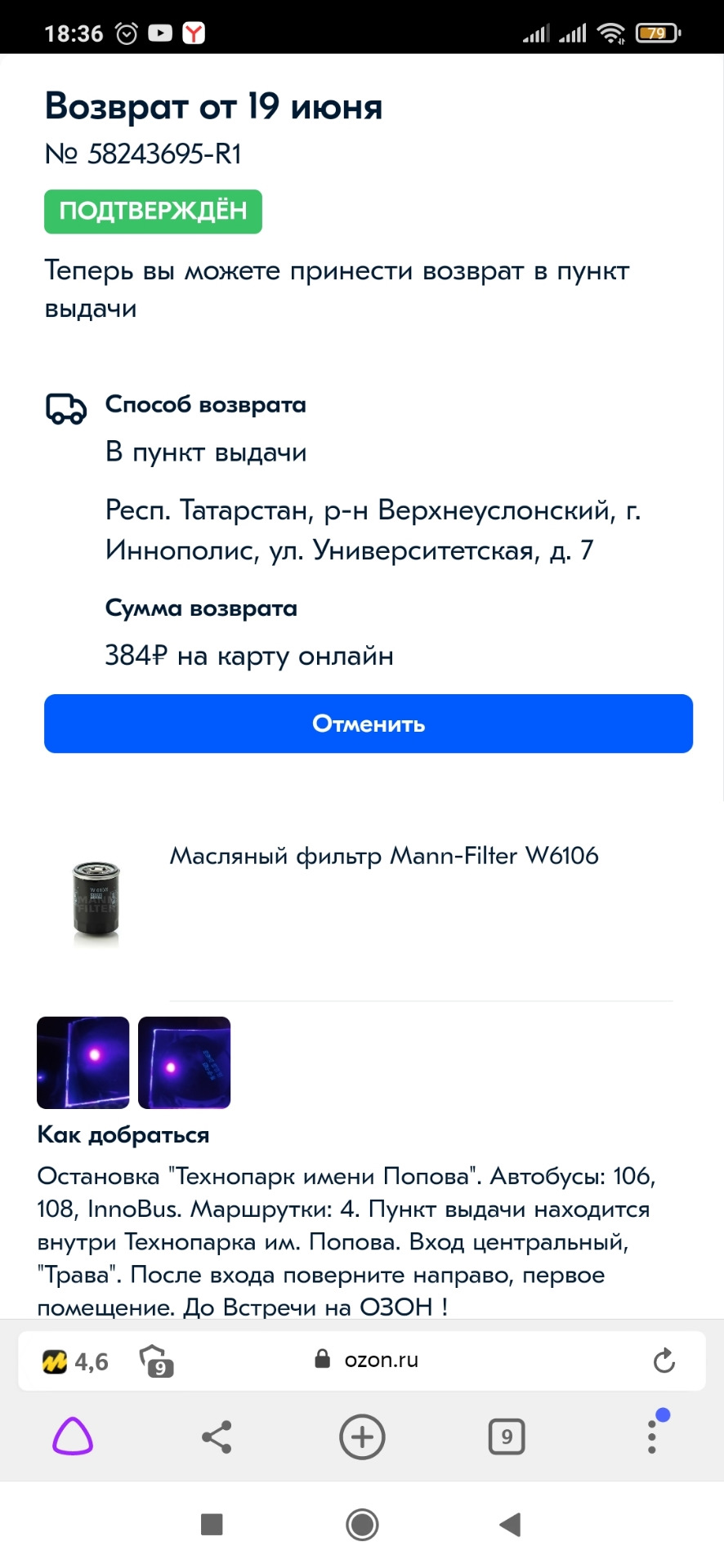Share this page

click(x=217, y=1437)
